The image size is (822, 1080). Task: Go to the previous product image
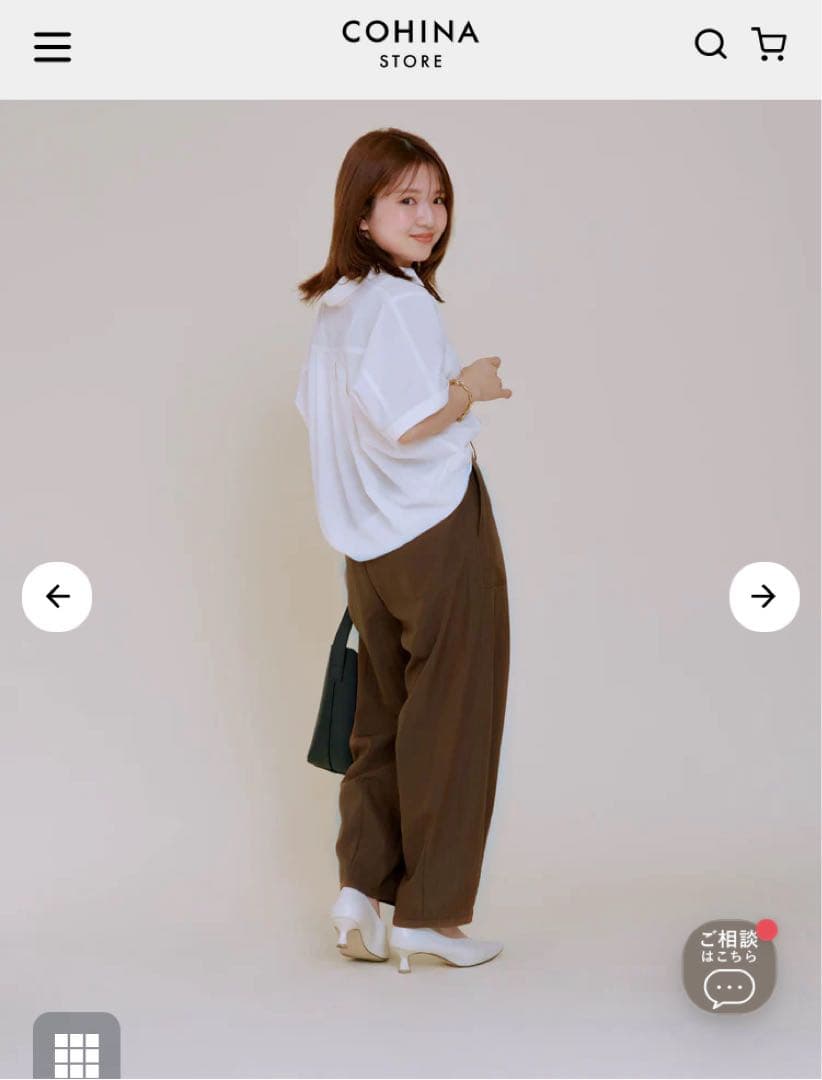(57, 597)
